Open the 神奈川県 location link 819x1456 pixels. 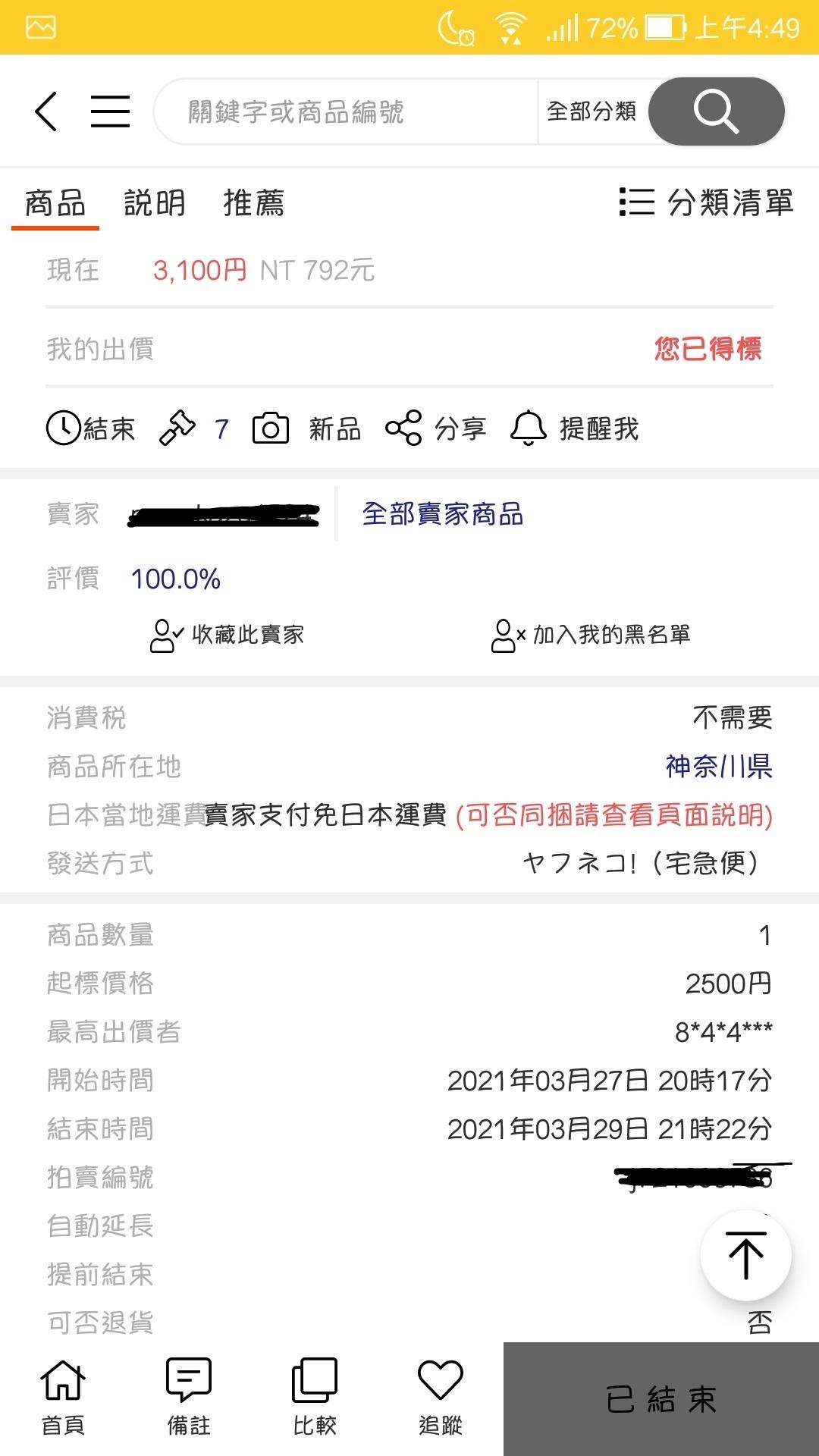coord(719,767)
